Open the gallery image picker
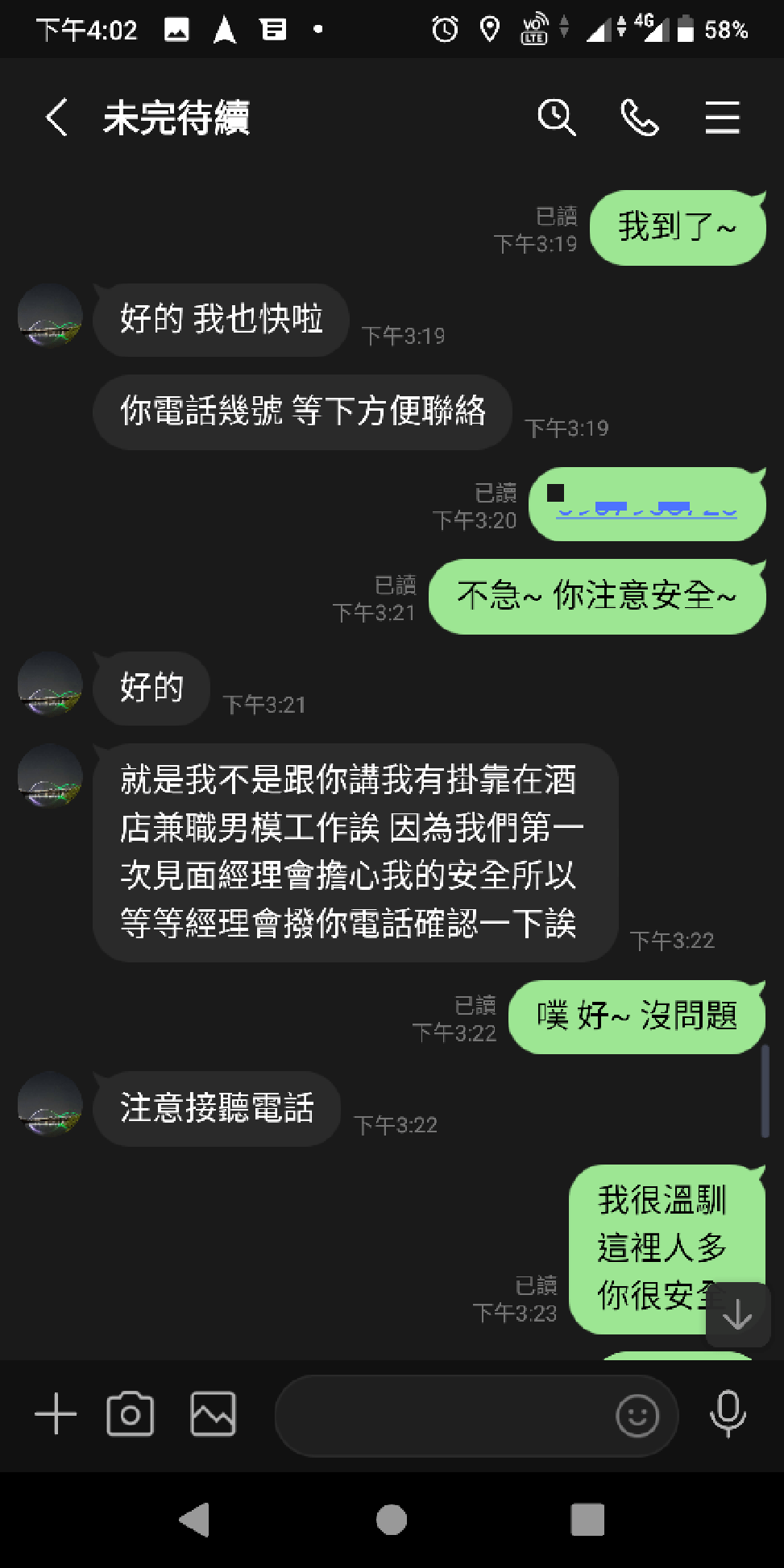The image size is (784, 1568). click(213, 1414)
